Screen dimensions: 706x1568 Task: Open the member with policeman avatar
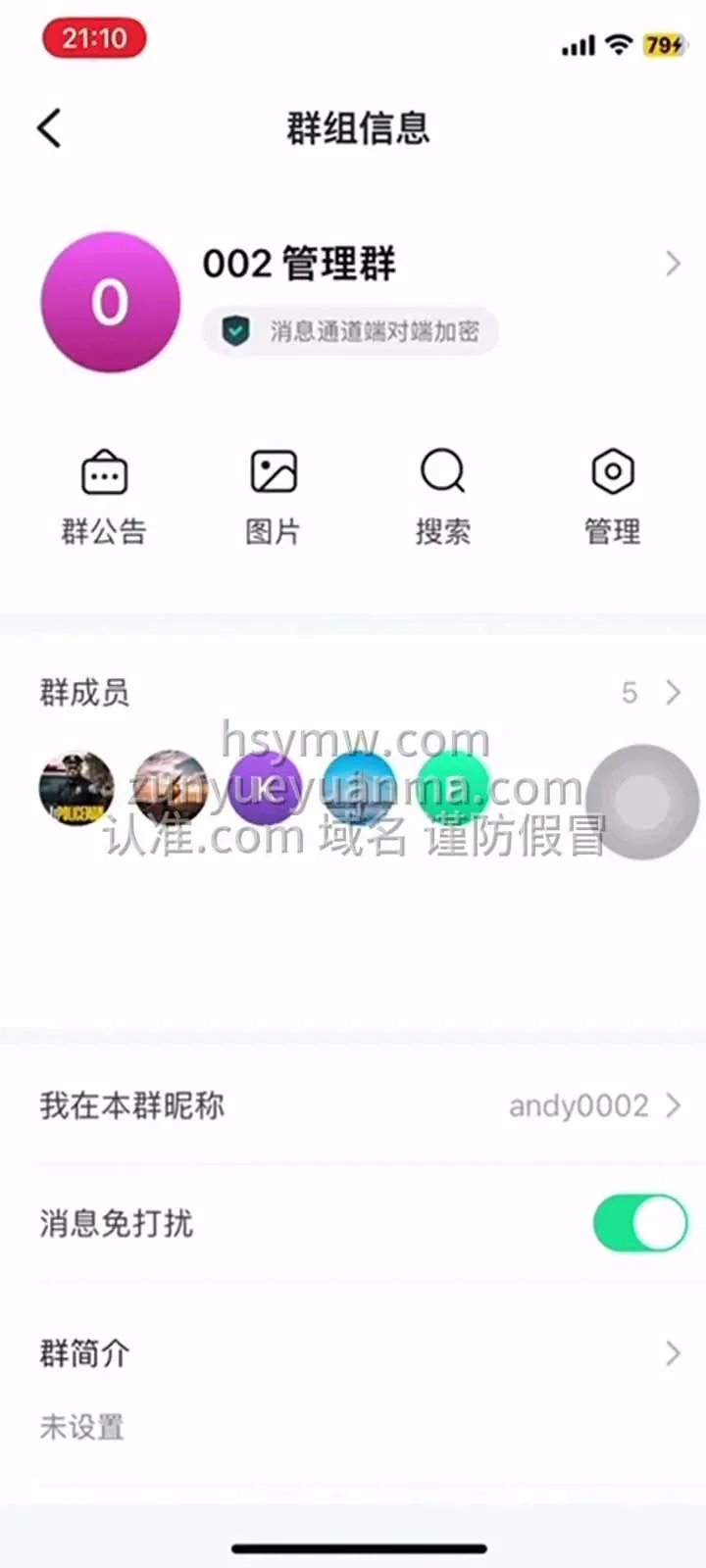click(76, 789)
